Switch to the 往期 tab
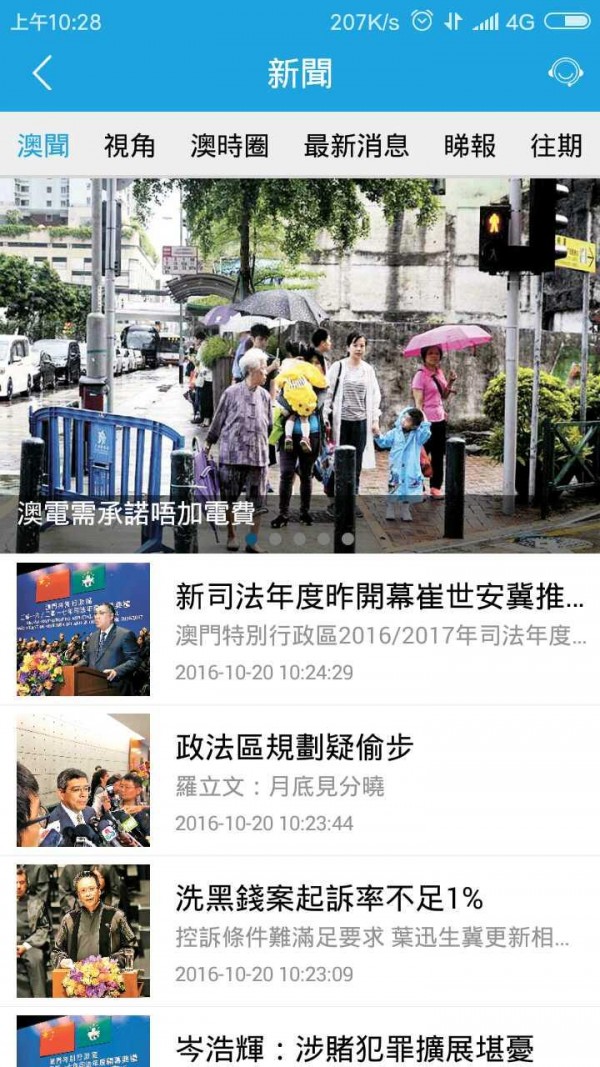600x1067 pixels. [x=556, y=146]
